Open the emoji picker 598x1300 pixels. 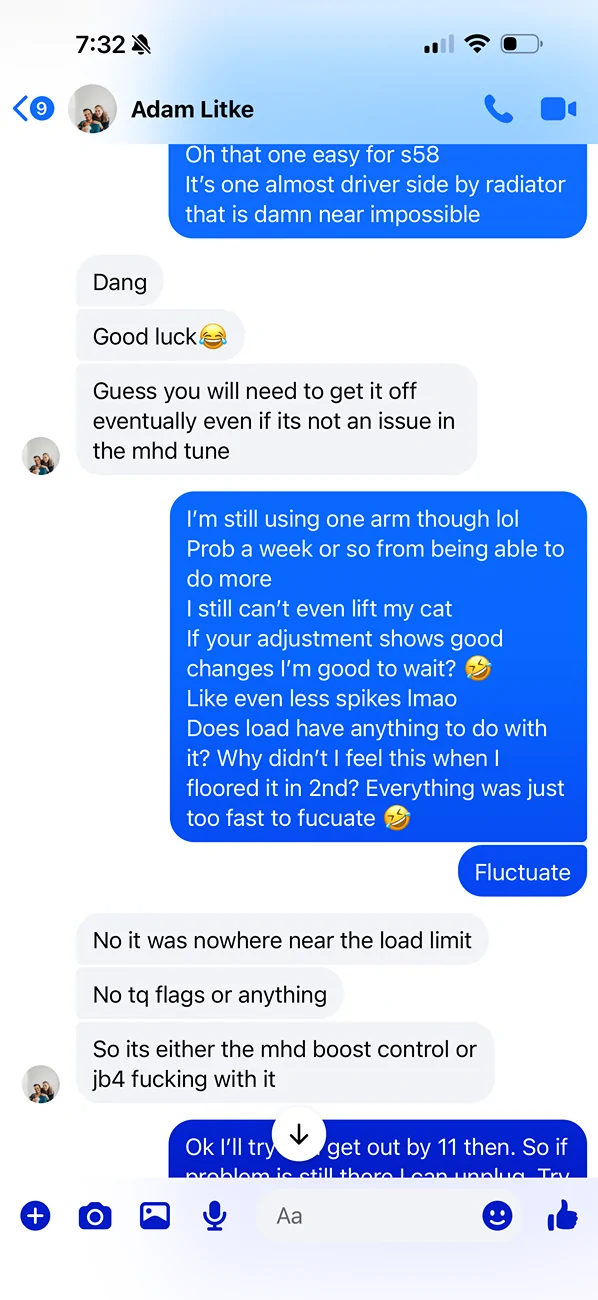tap(497, 1216)
